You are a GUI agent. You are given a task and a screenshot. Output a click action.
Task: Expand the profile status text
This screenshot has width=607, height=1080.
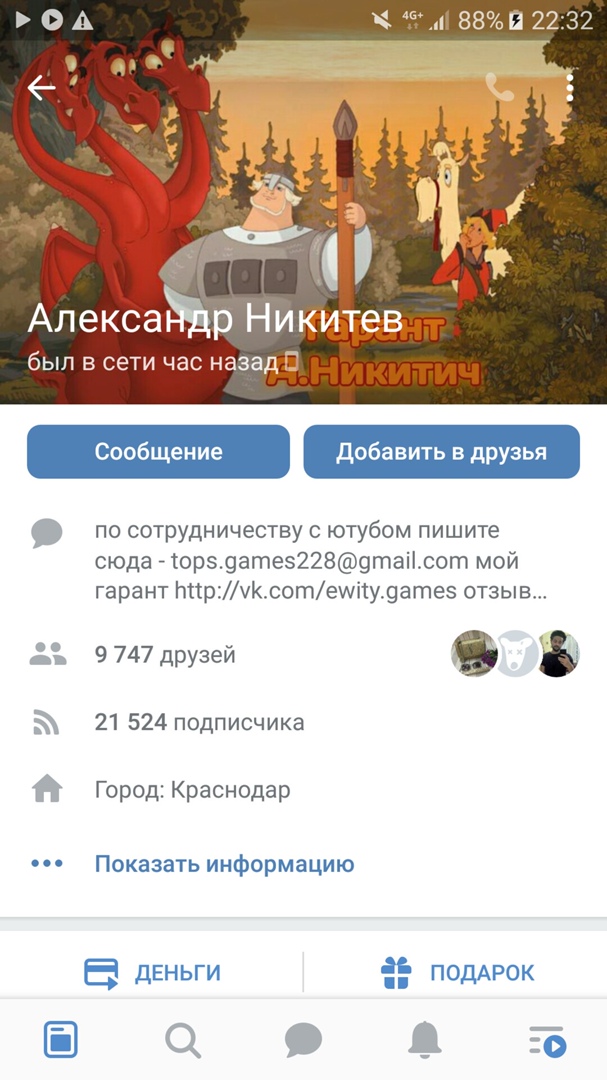320,561
